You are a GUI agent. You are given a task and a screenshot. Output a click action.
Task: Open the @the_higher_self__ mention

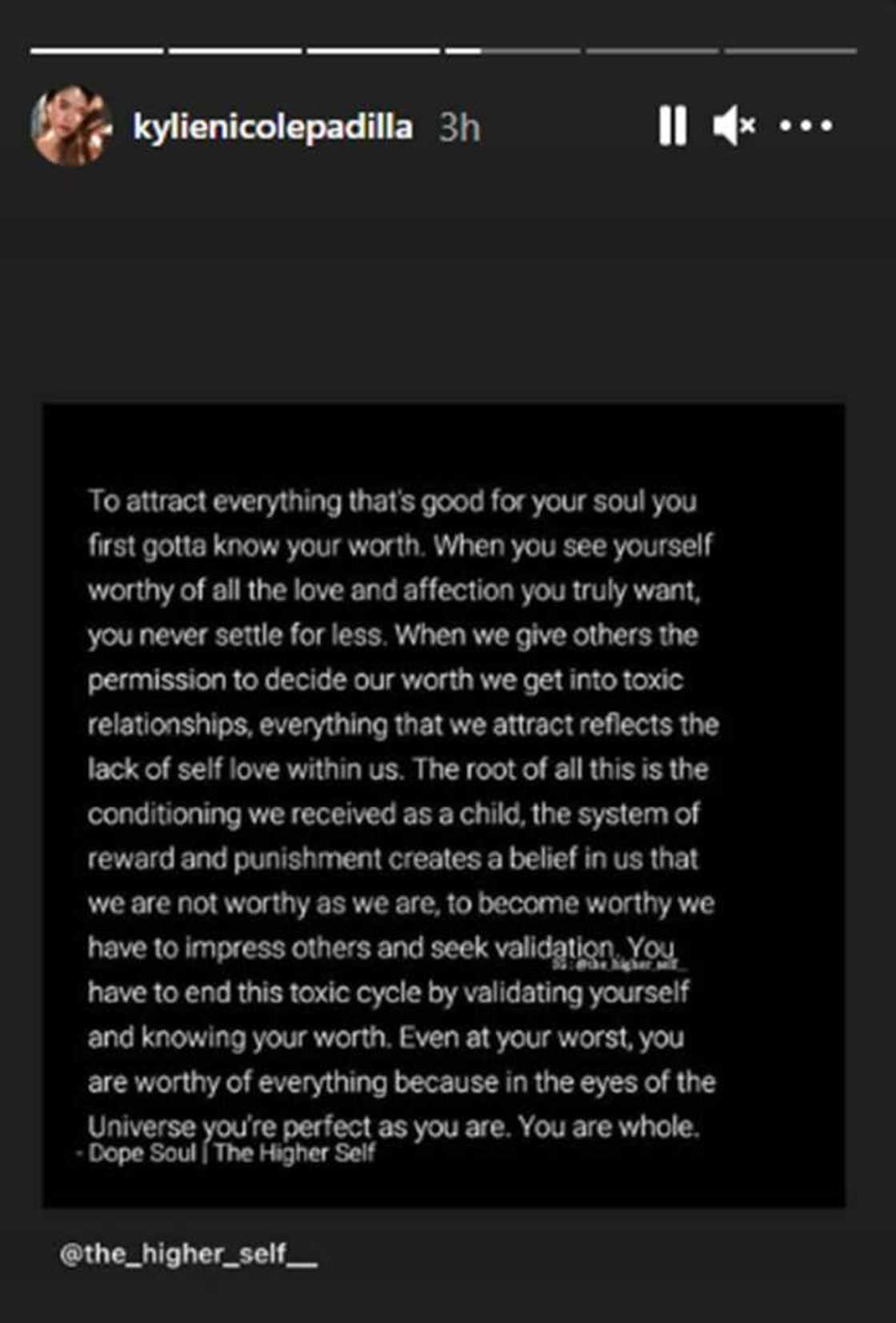click(x=188, y=1254)
